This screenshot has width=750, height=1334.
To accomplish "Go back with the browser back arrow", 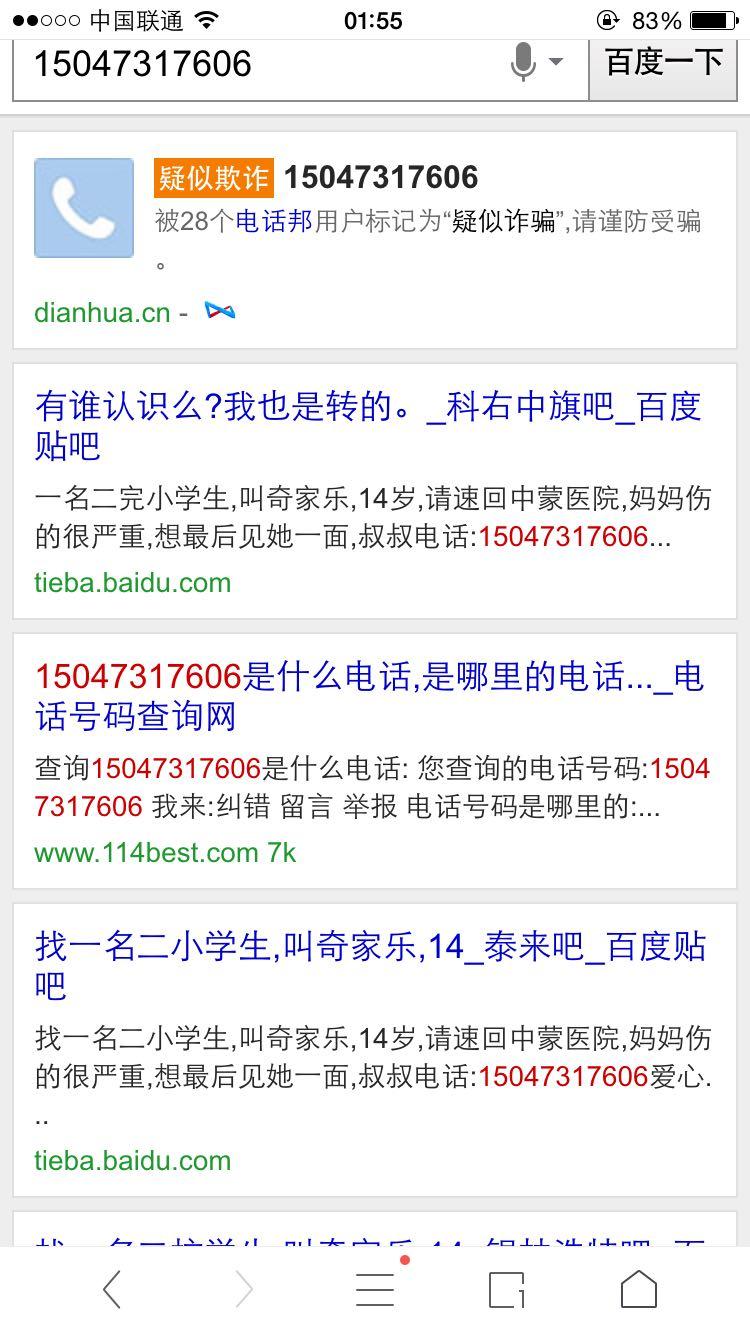I will [x=112, y=1289].
